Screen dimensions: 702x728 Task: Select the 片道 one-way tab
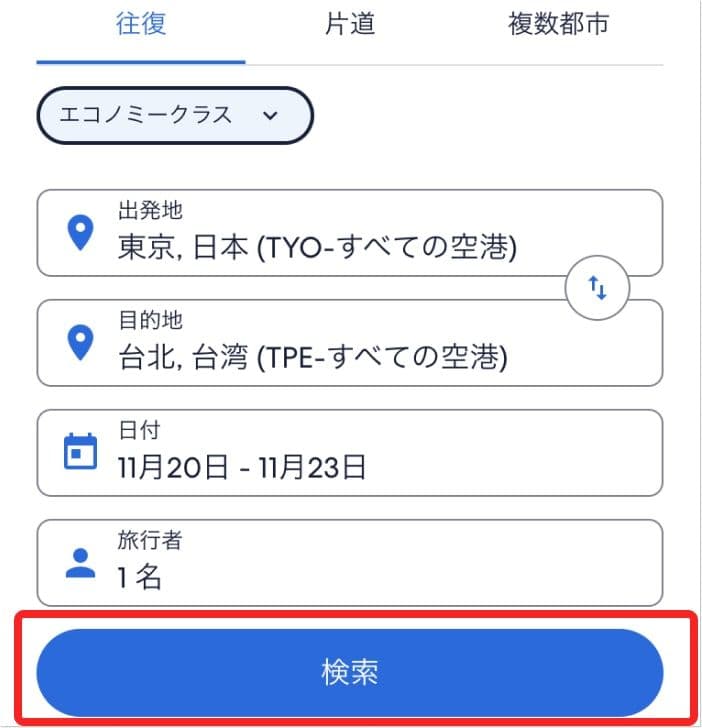[x=350, y=25]
